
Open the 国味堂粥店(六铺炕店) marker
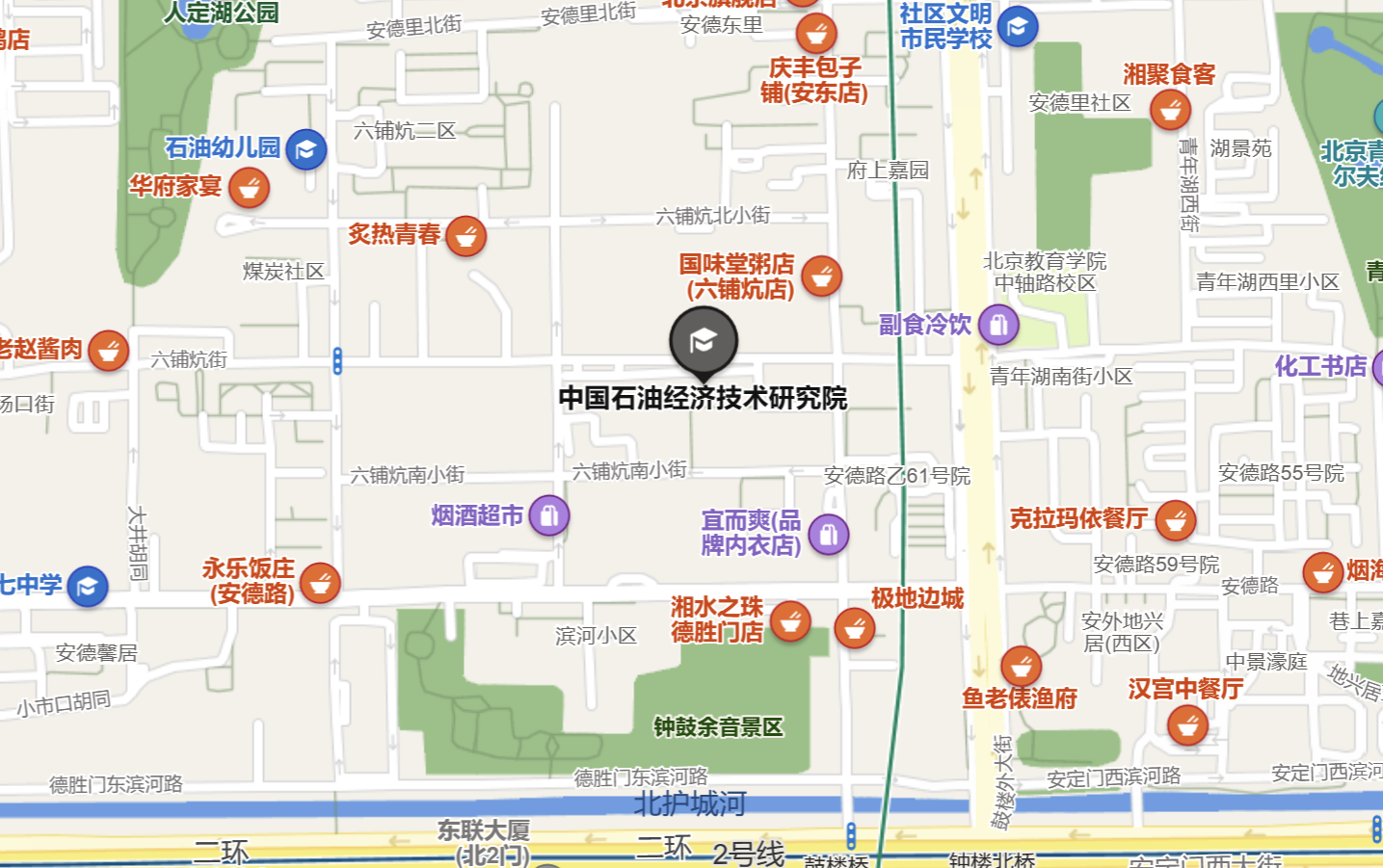pos(821,276)
